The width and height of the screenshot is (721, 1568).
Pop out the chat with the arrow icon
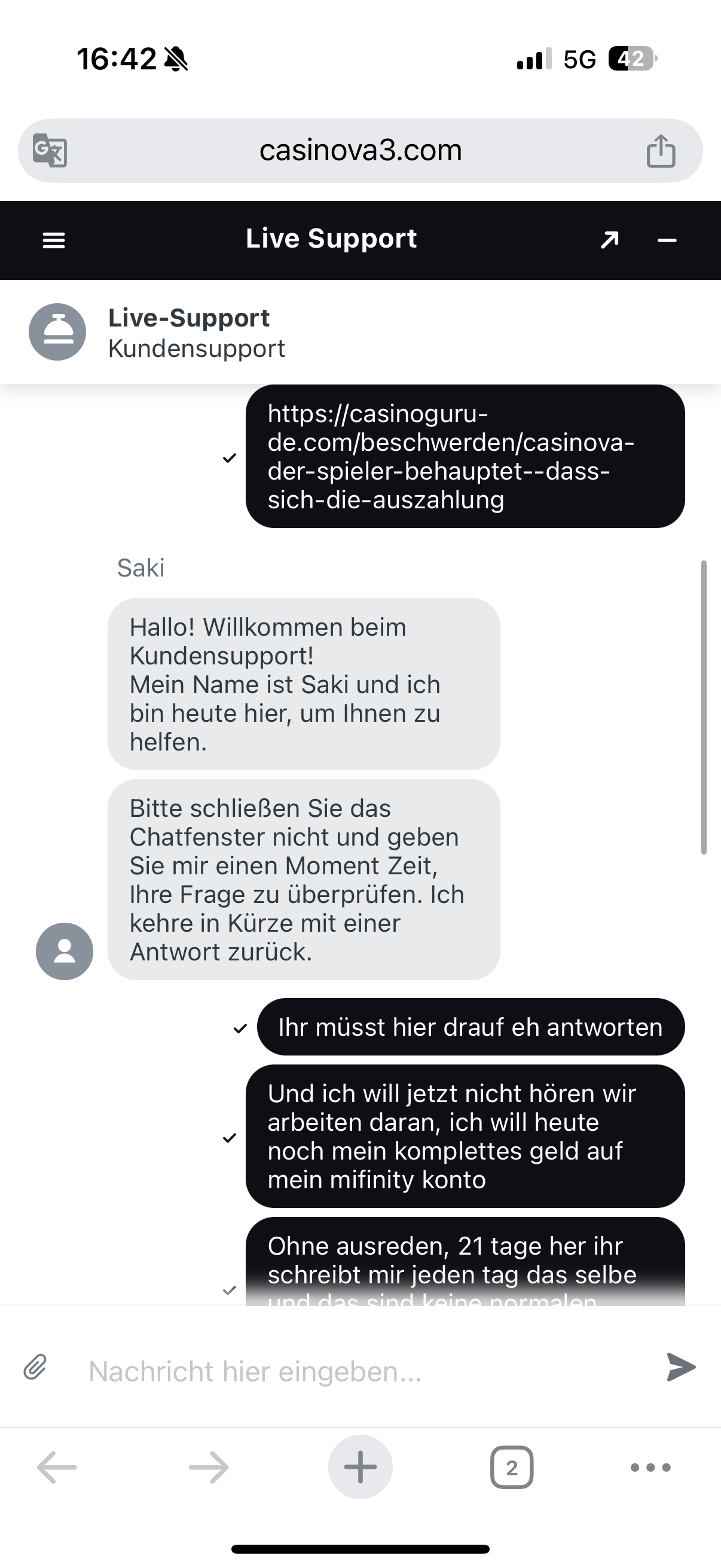pyautogui.click(x=609, y=240)
